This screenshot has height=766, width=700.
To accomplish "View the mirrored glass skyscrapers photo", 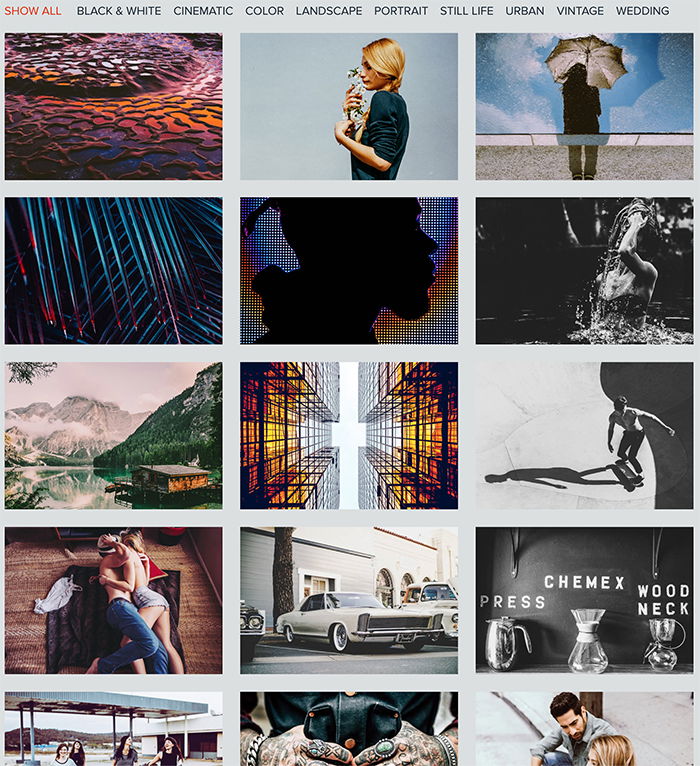I will 349,435.
